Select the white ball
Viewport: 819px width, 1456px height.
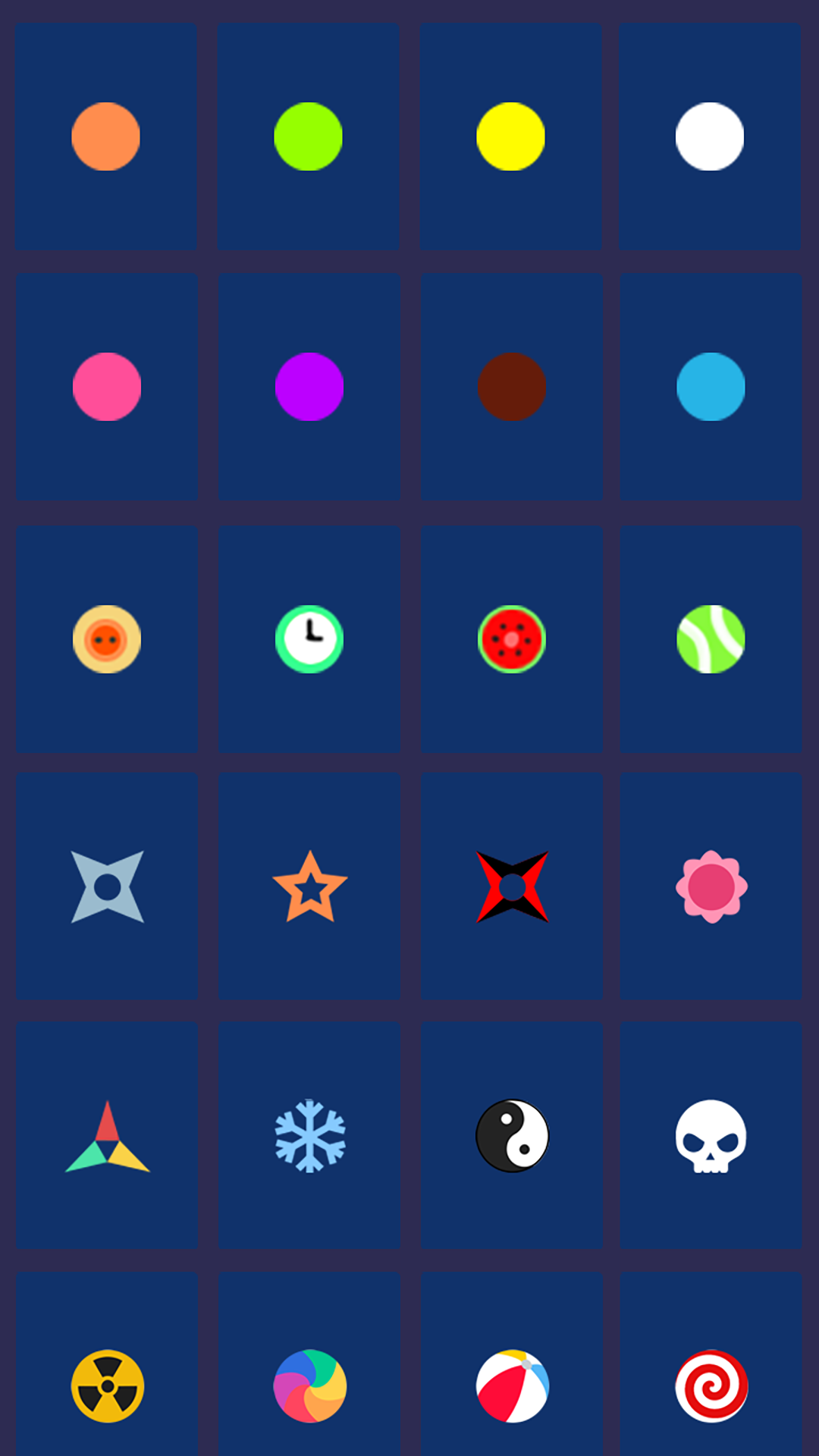pos(710,136)
